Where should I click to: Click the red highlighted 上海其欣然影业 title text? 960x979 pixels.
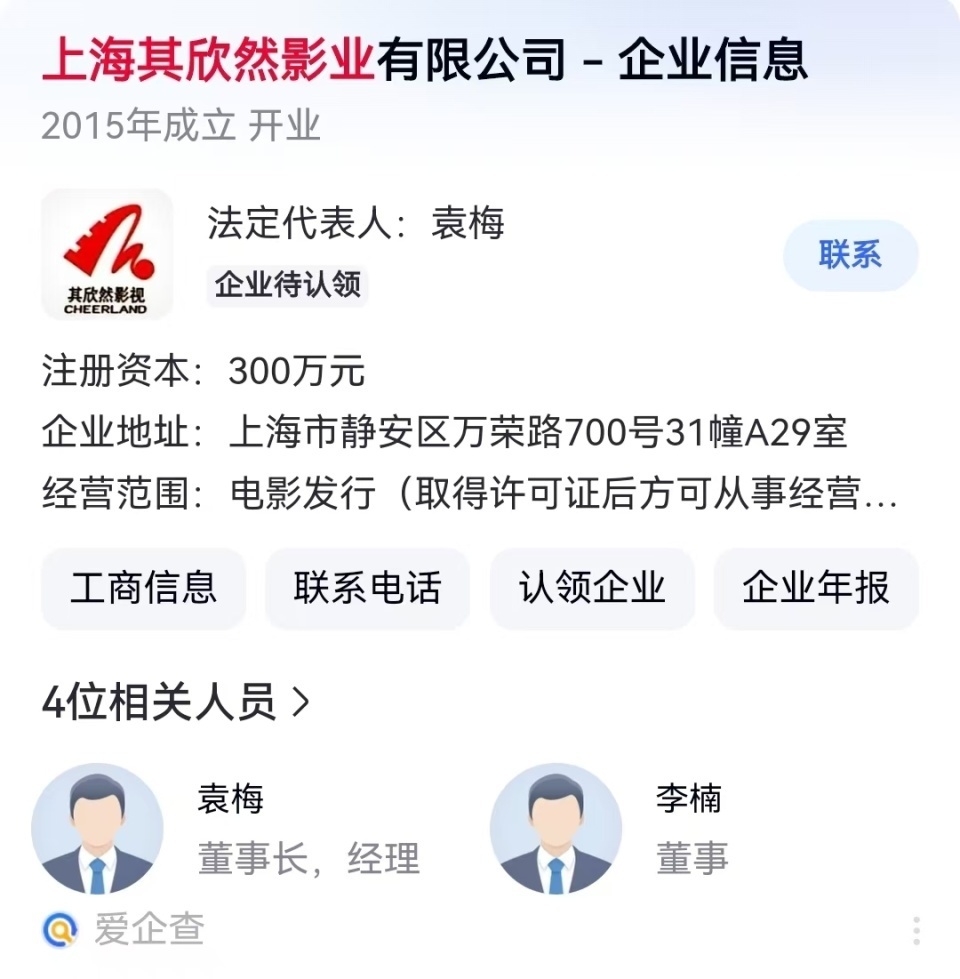click(x=205, y=62)
